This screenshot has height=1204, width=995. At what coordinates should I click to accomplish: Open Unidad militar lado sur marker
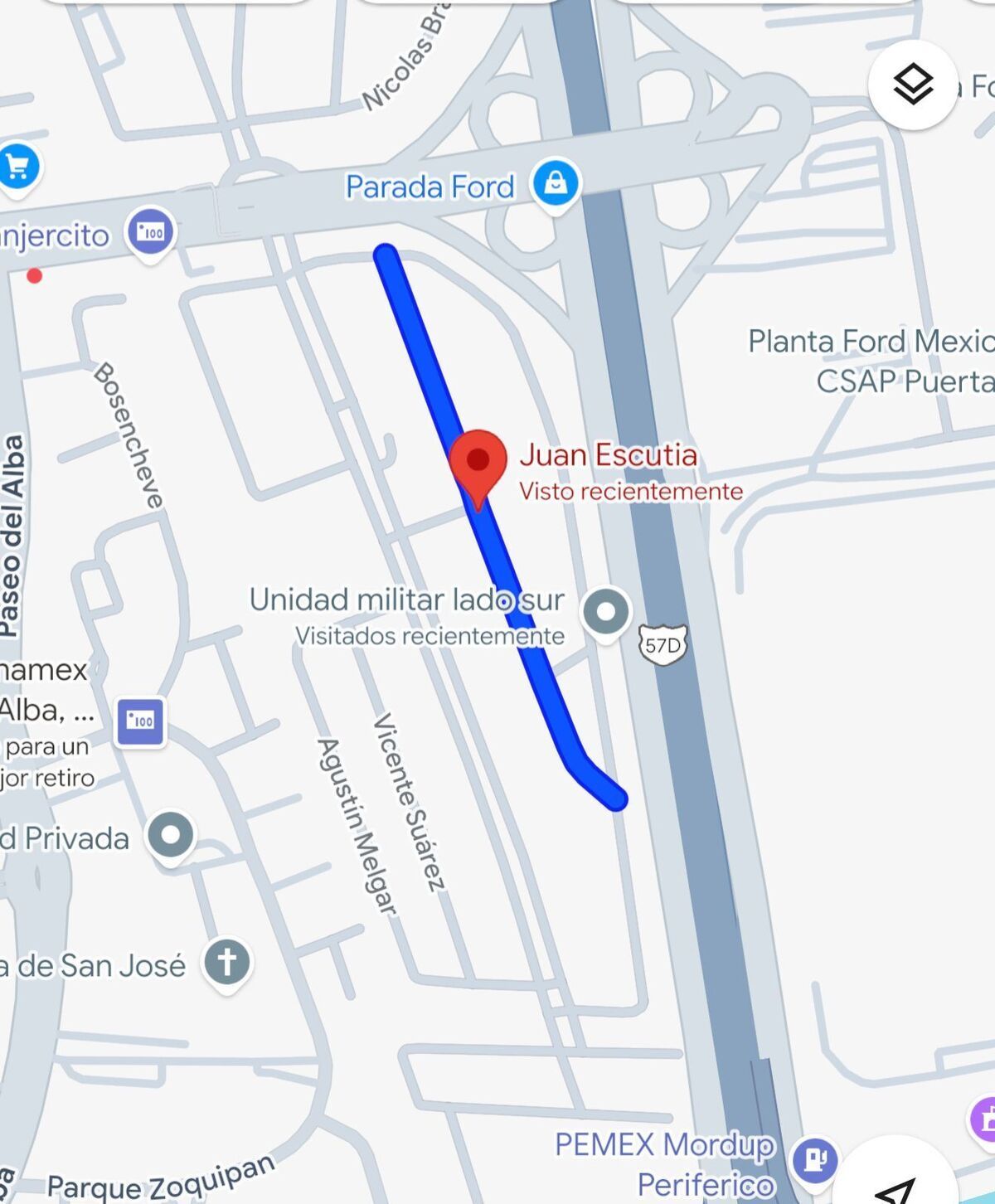click(606, 612)
